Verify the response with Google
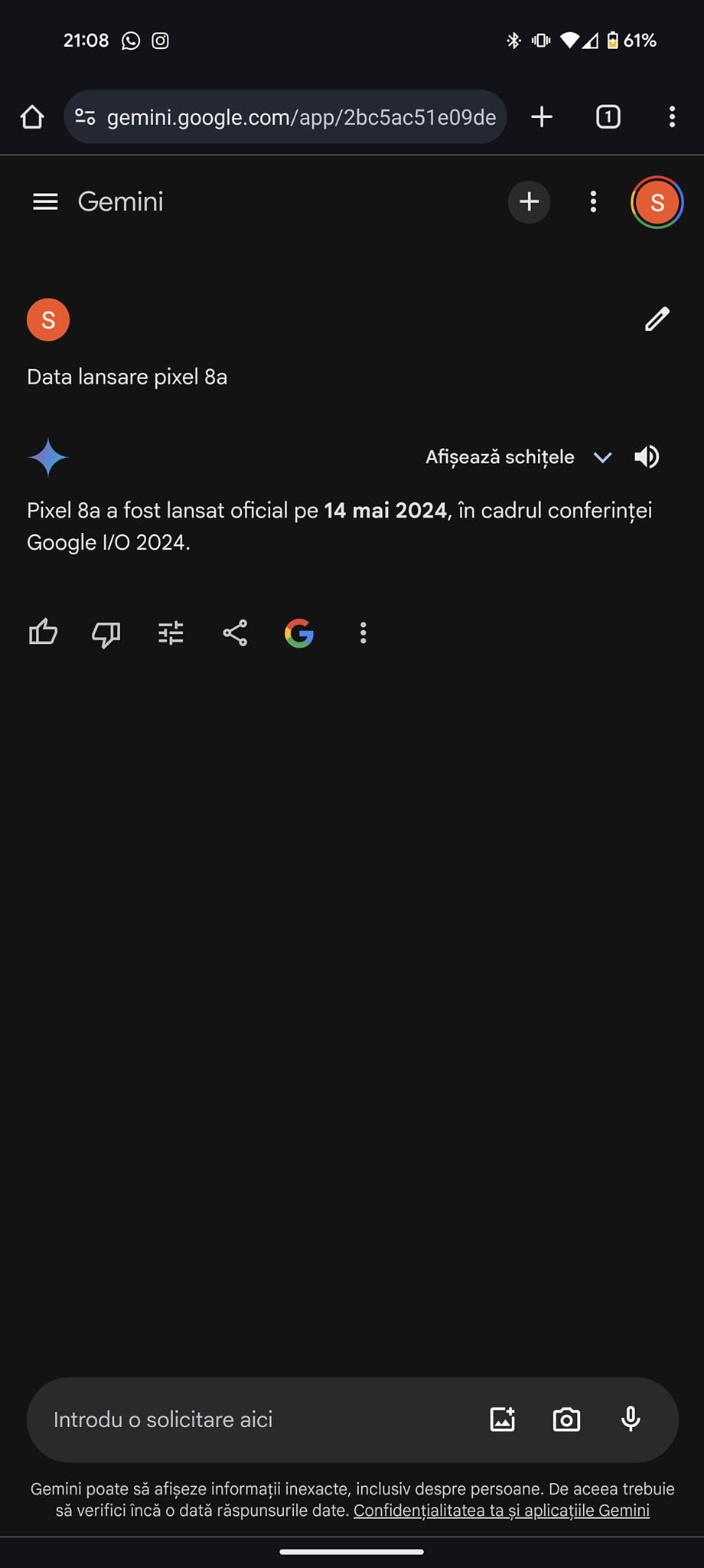Screen dimensions: 704x1568 tap(299, 633)
